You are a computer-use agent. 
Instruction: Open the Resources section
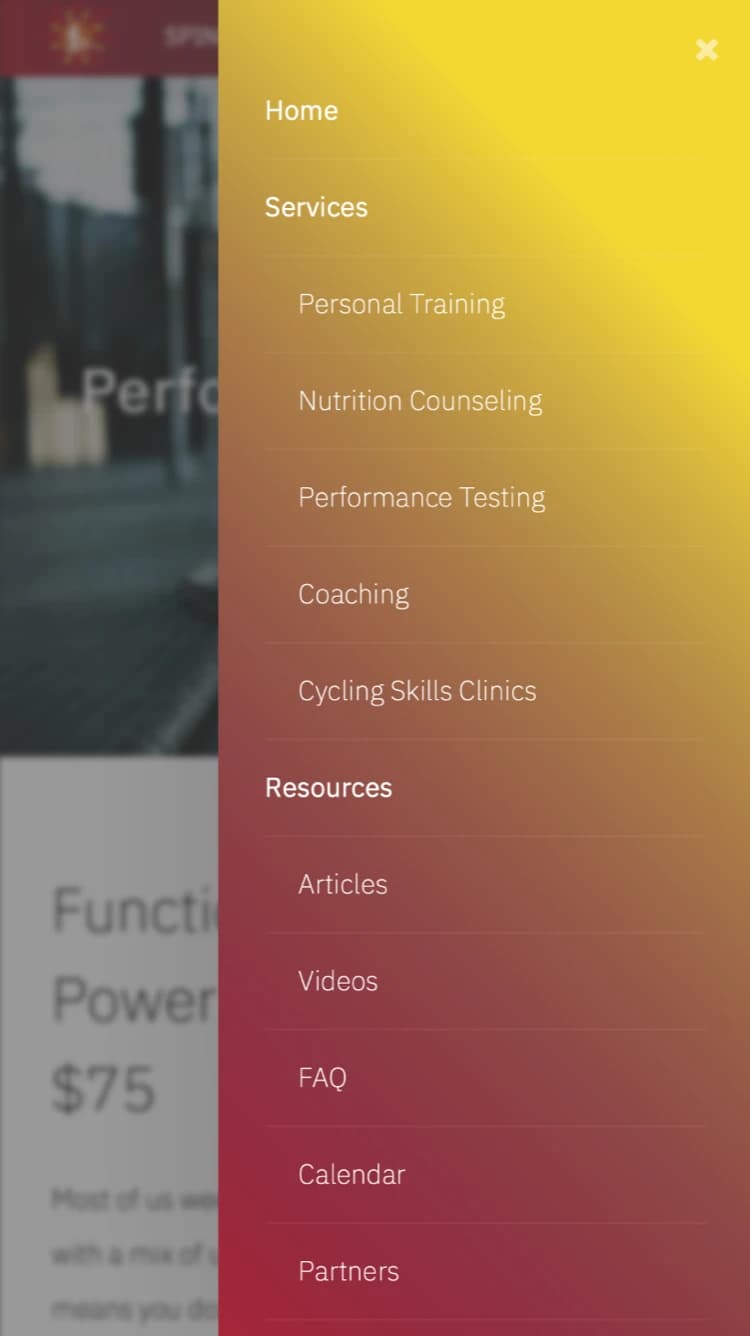click(328, 788)
